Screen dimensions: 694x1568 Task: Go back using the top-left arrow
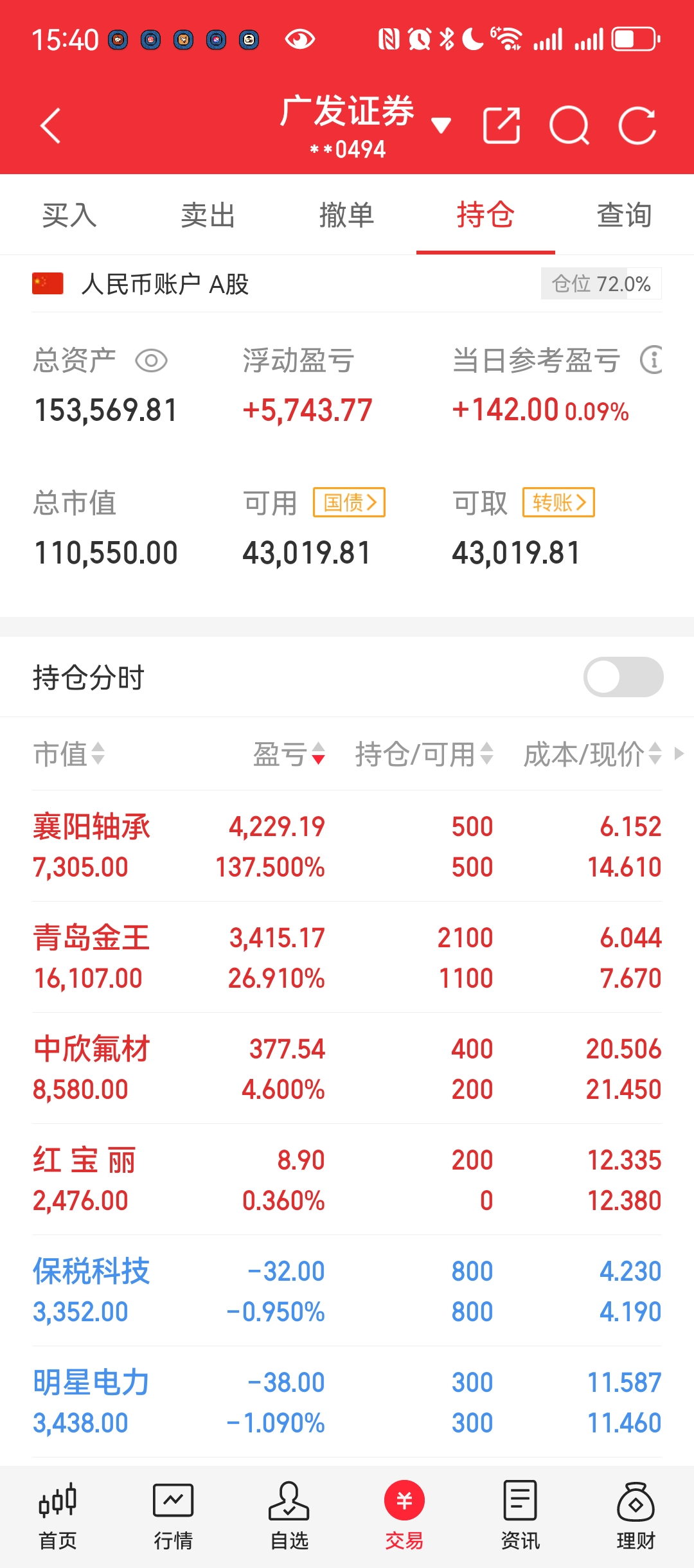pos(50,125)
